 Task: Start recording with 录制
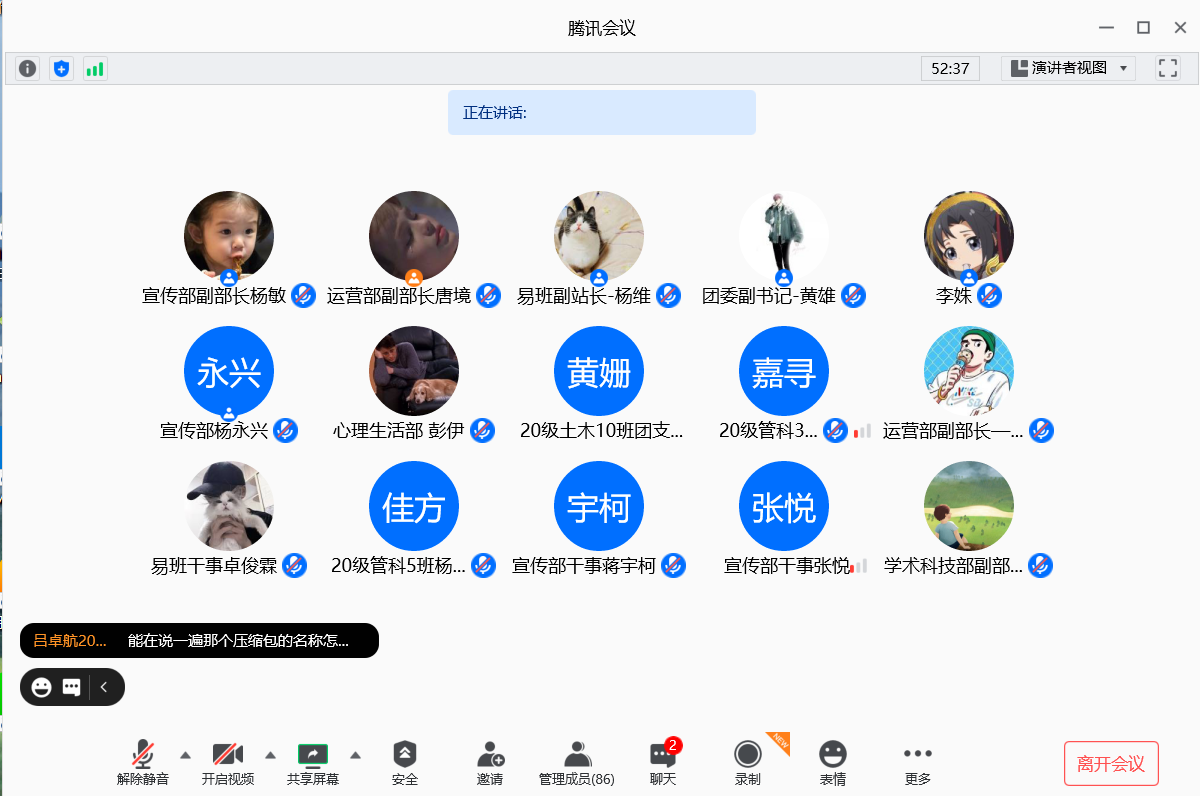click(747, 764)
